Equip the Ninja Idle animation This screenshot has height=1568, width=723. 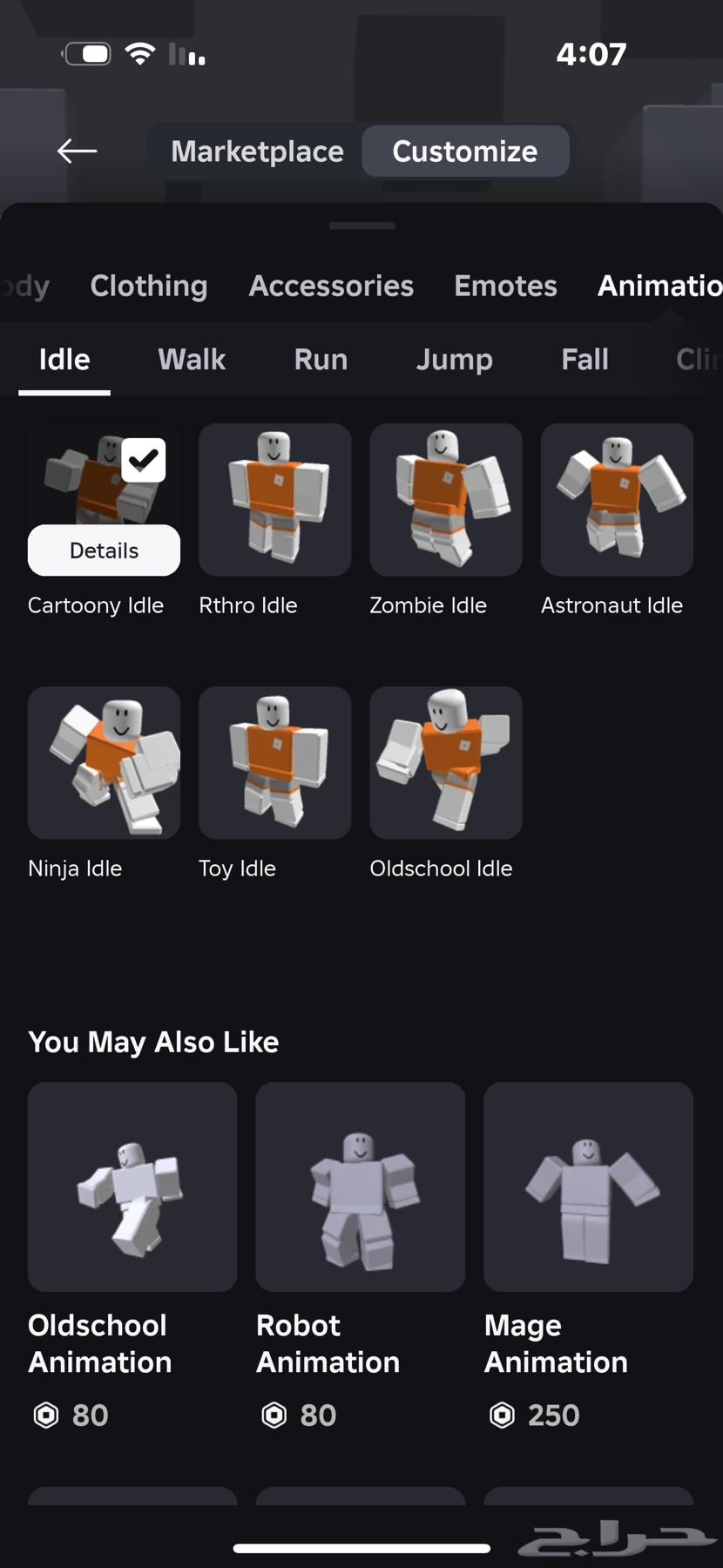[x=104, y=762]
